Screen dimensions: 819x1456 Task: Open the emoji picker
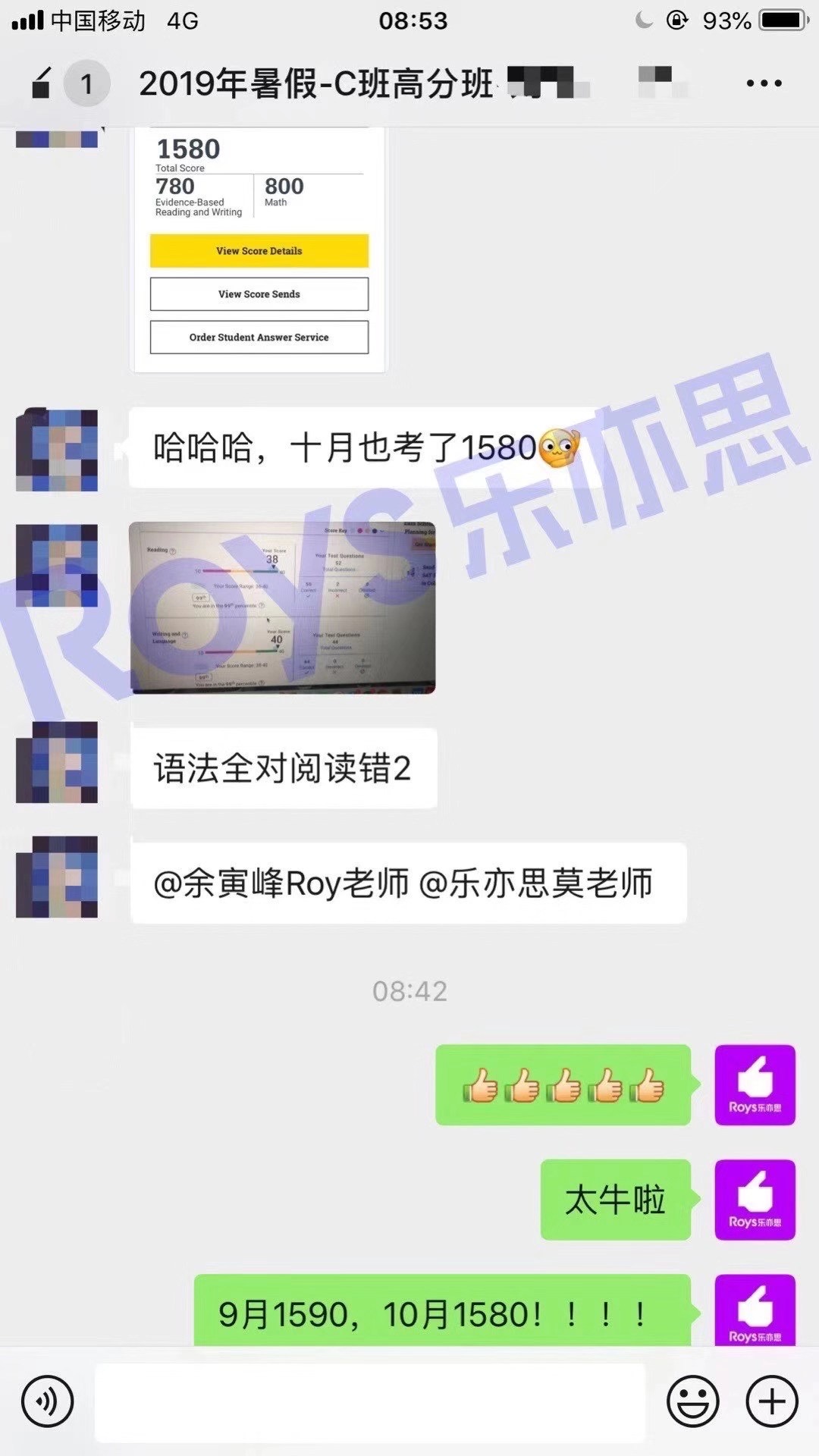click(x=692, y=1401)
